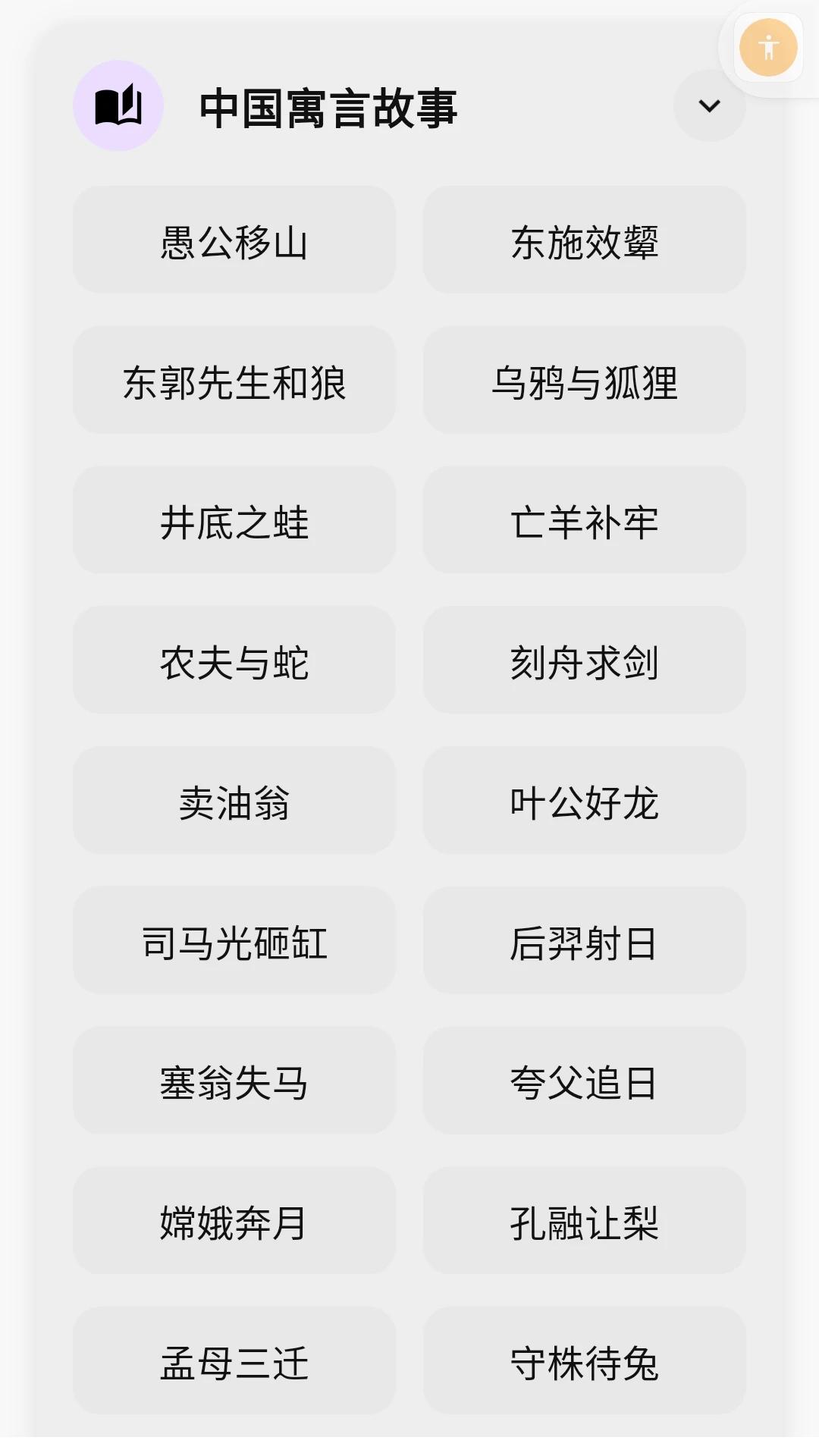Screen dimensions: 819x1456
Task: Tap the story 刻舟求剑
Action: point(585,662)
